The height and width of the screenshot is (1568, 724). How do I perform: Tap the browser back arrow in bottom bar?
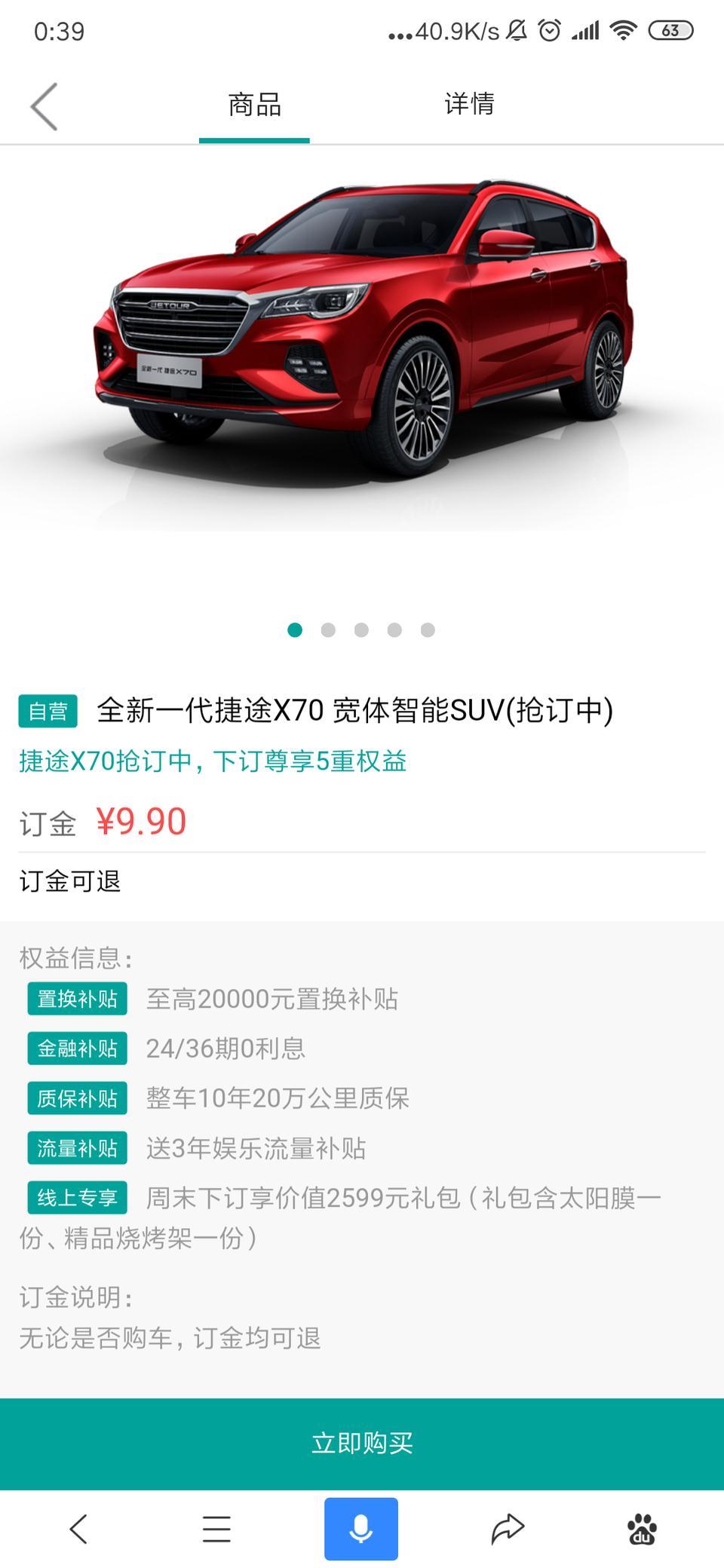pyautogui.click(x=79, y=1529)
